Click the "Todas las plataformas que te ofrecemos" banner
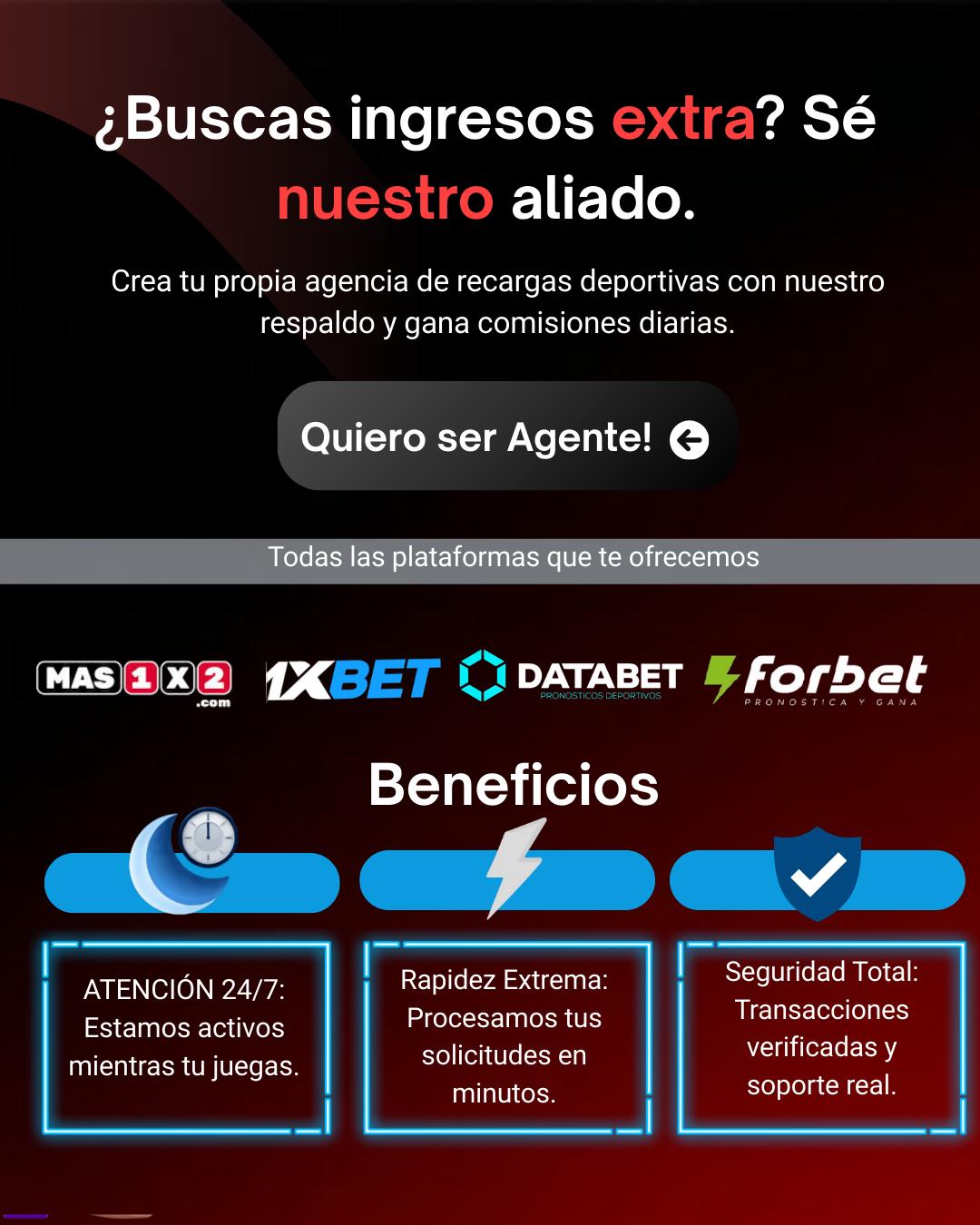The image size is (980, 1225). tap(490, 558)
